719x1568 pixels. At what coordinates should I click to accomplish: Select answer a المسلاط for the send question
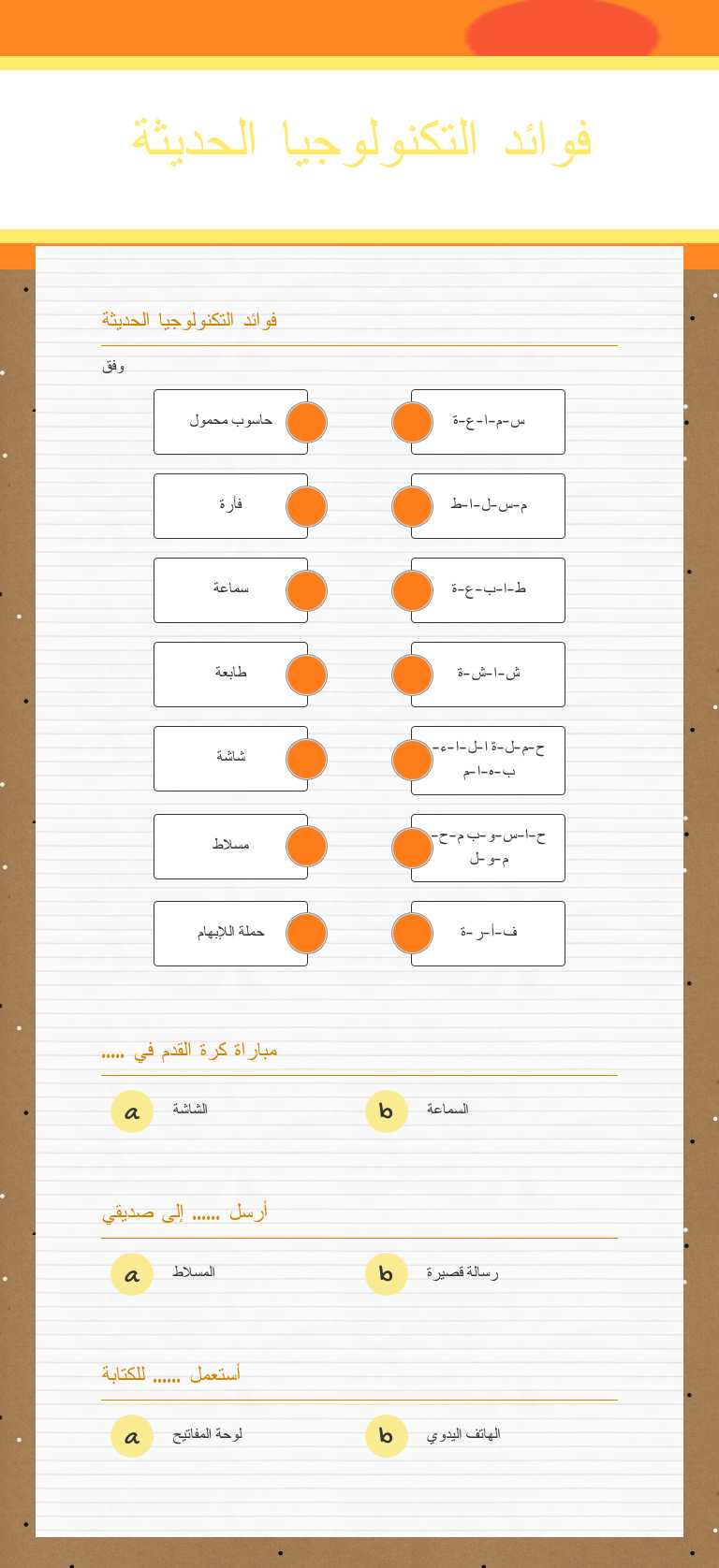[x=131, y=1273]
